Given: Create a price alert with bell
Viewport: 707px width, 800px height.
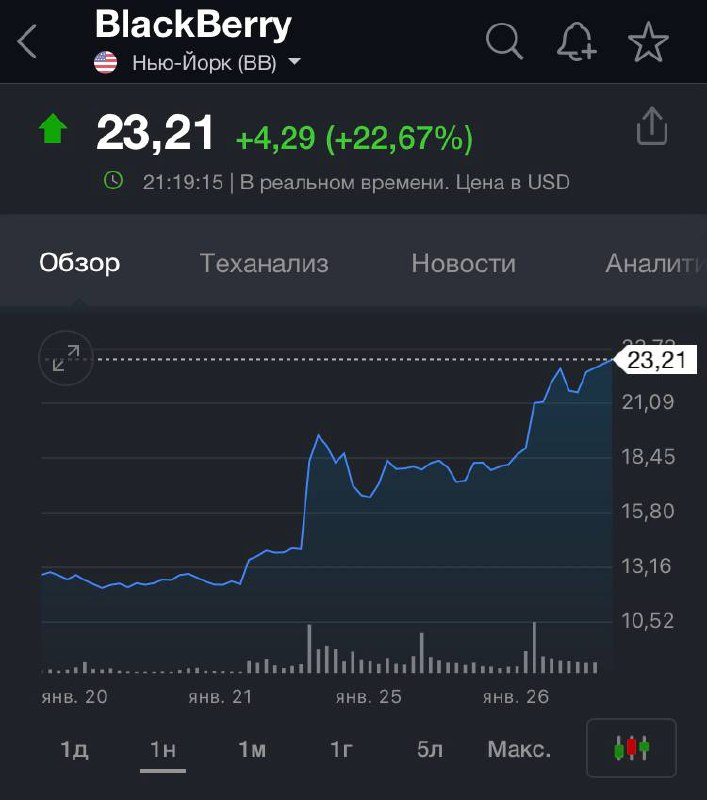Looking at the screenshot, I should [576, 42].
